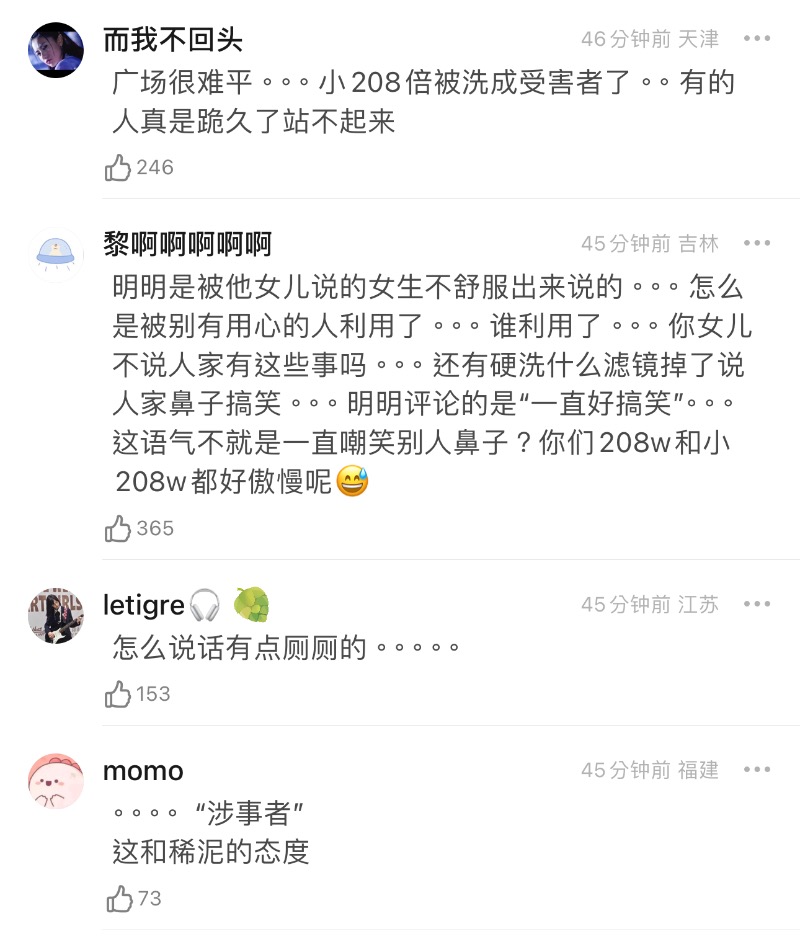Like letigre's comment
The height and width of the screenshot is (942, 800).
coord(119,694)
